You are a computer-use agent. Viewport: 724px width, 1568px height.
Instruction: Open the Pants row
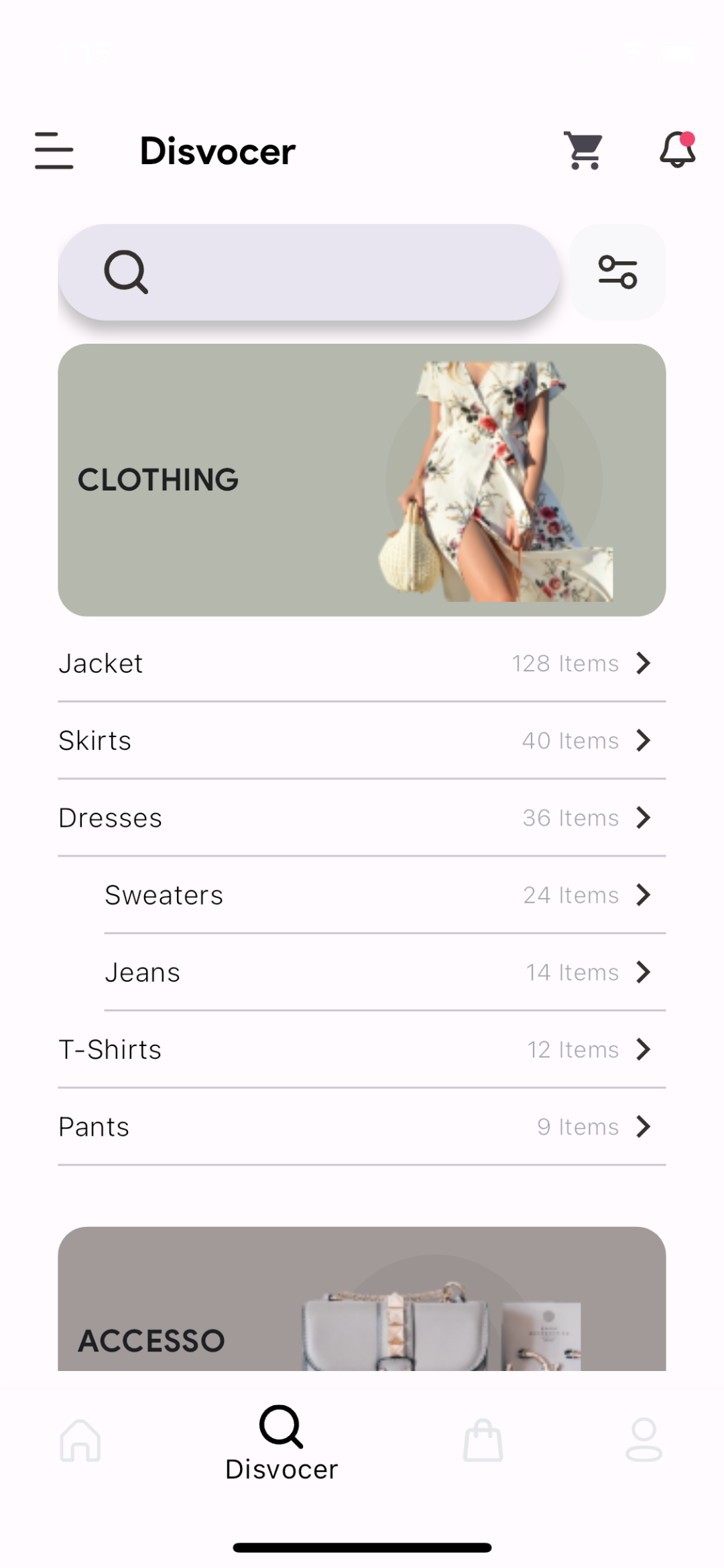pyautogui.click(x=362, y=1127)
